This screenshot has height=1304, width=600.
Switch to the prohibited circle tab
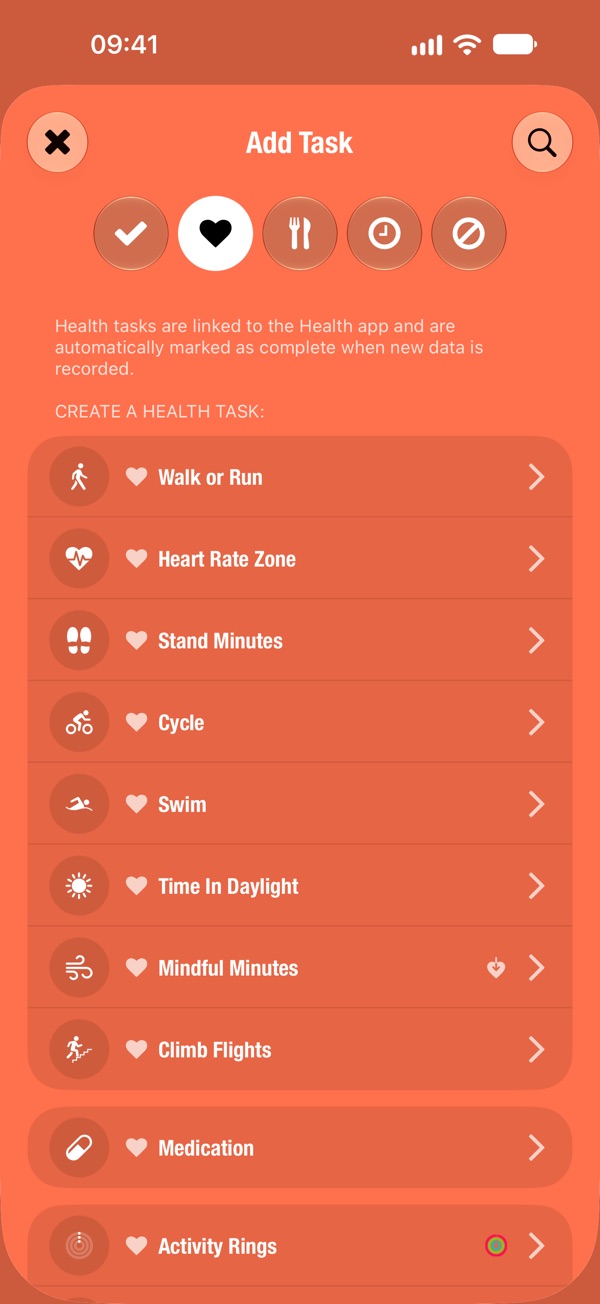tap(469, 234)
